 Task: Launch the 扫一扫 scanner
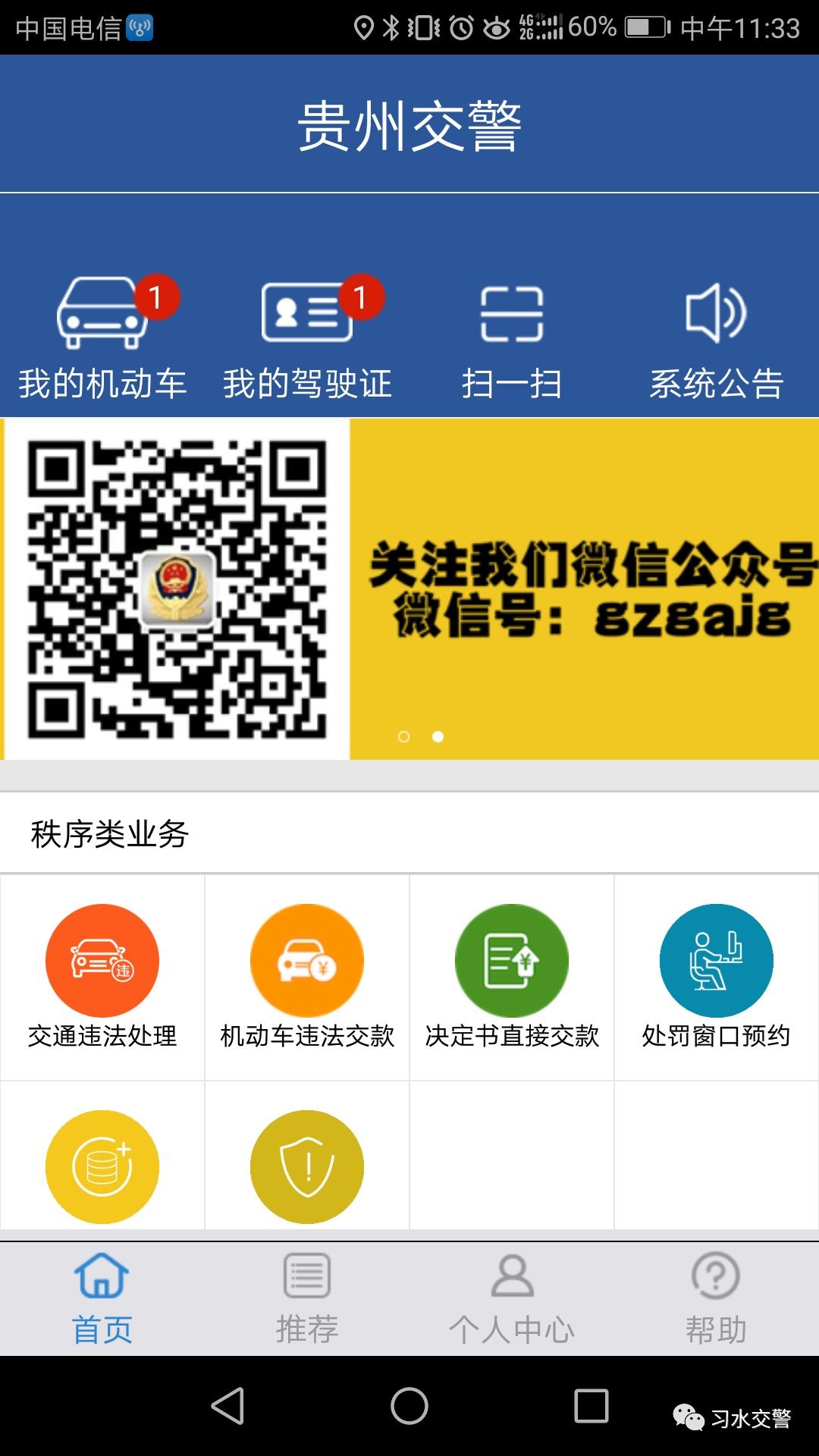point(512,337)
